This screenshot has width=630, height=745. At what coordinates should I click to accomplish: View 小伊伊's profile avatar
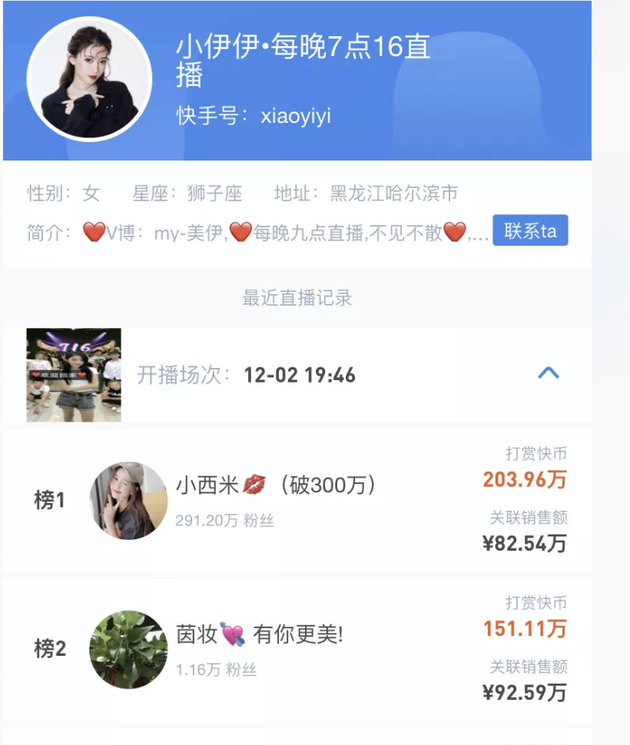(x=89, y=78)
